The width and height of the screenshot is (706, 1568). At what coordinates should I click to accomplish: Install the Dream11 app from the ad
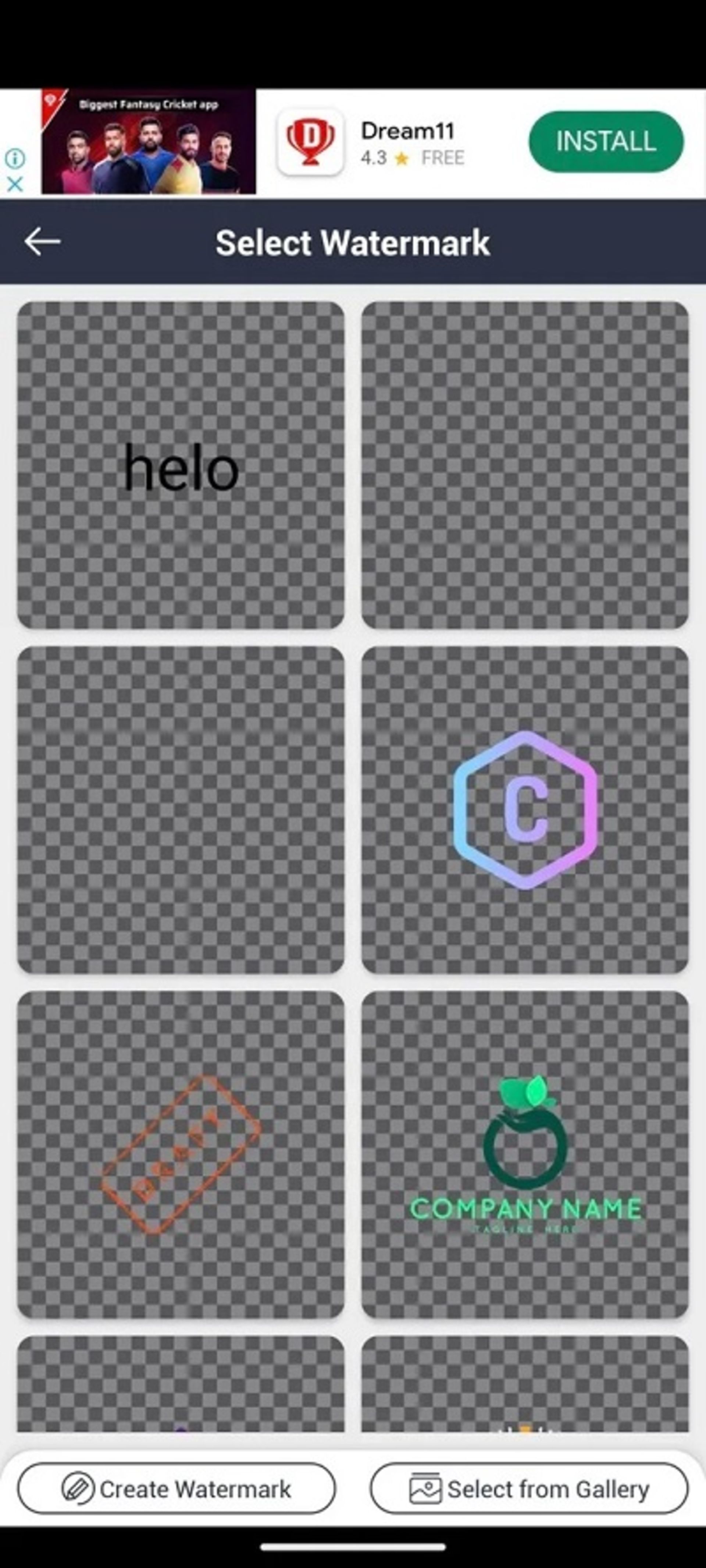pyautogui.click(x=606, y=141)
